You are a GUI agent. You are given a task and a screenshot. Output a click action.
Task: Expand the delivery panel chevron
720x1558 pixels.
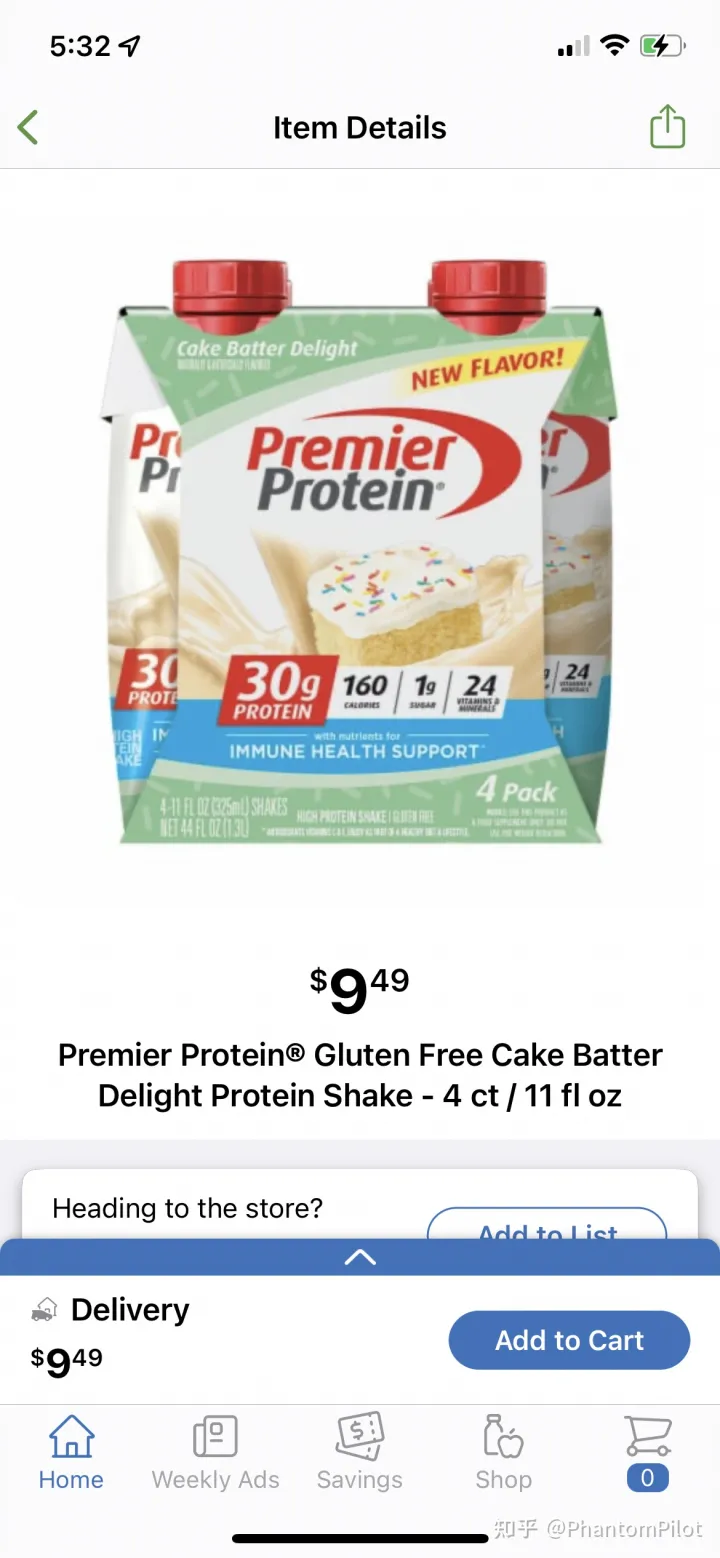[360, 1258]
